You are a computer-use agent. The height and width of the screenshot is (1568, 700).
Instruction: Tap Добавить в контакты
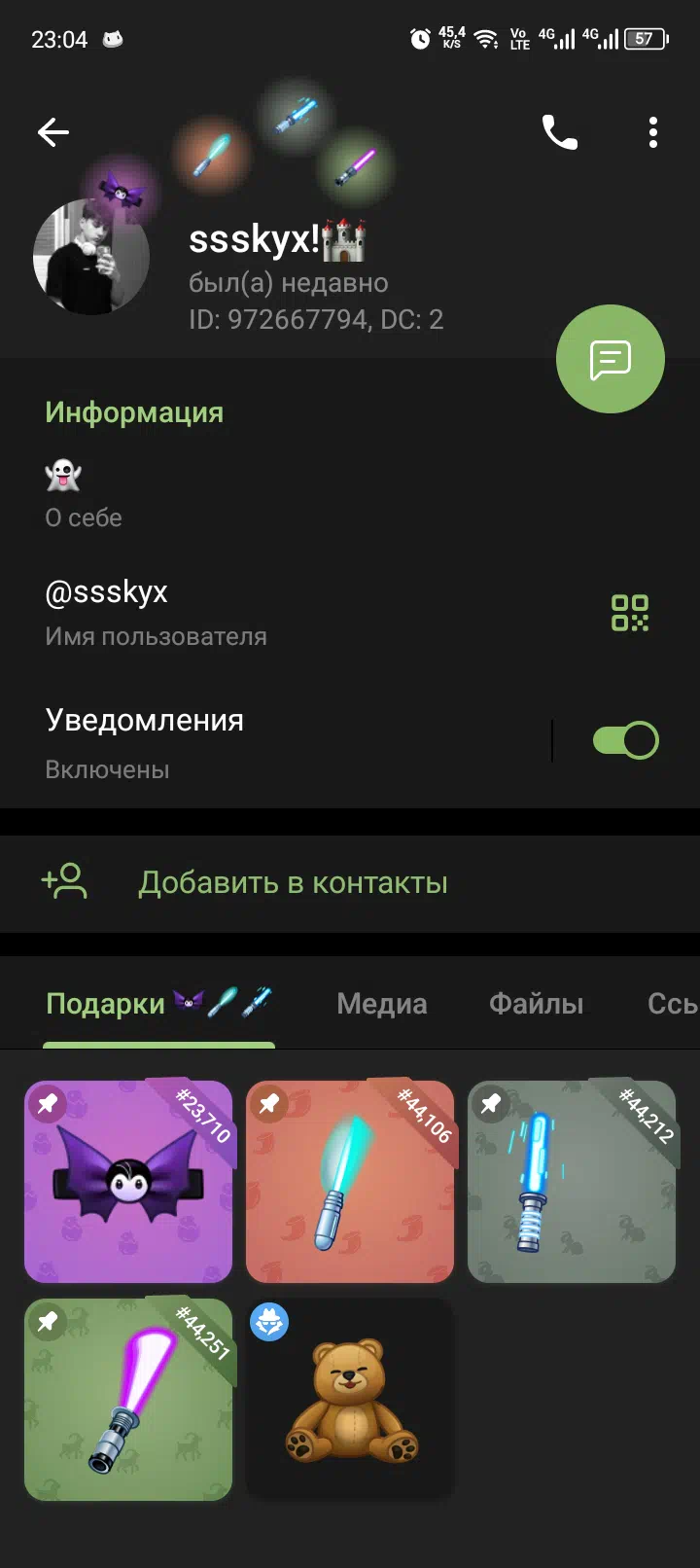(x=350, y=883)
